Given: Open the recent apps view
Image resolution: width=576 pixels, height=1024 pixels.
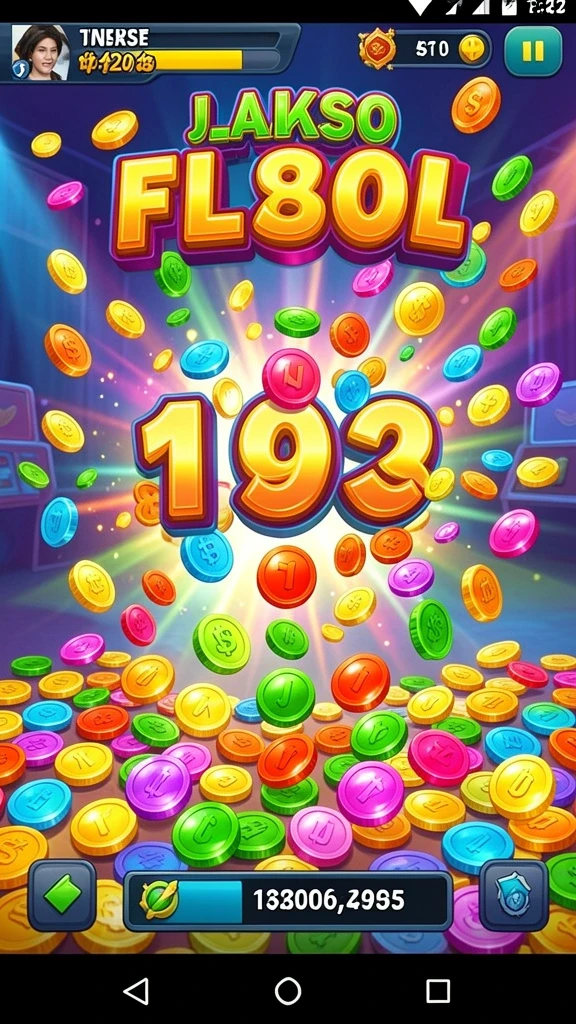Looking at the screenshot, I should click(x=438, y=991).
